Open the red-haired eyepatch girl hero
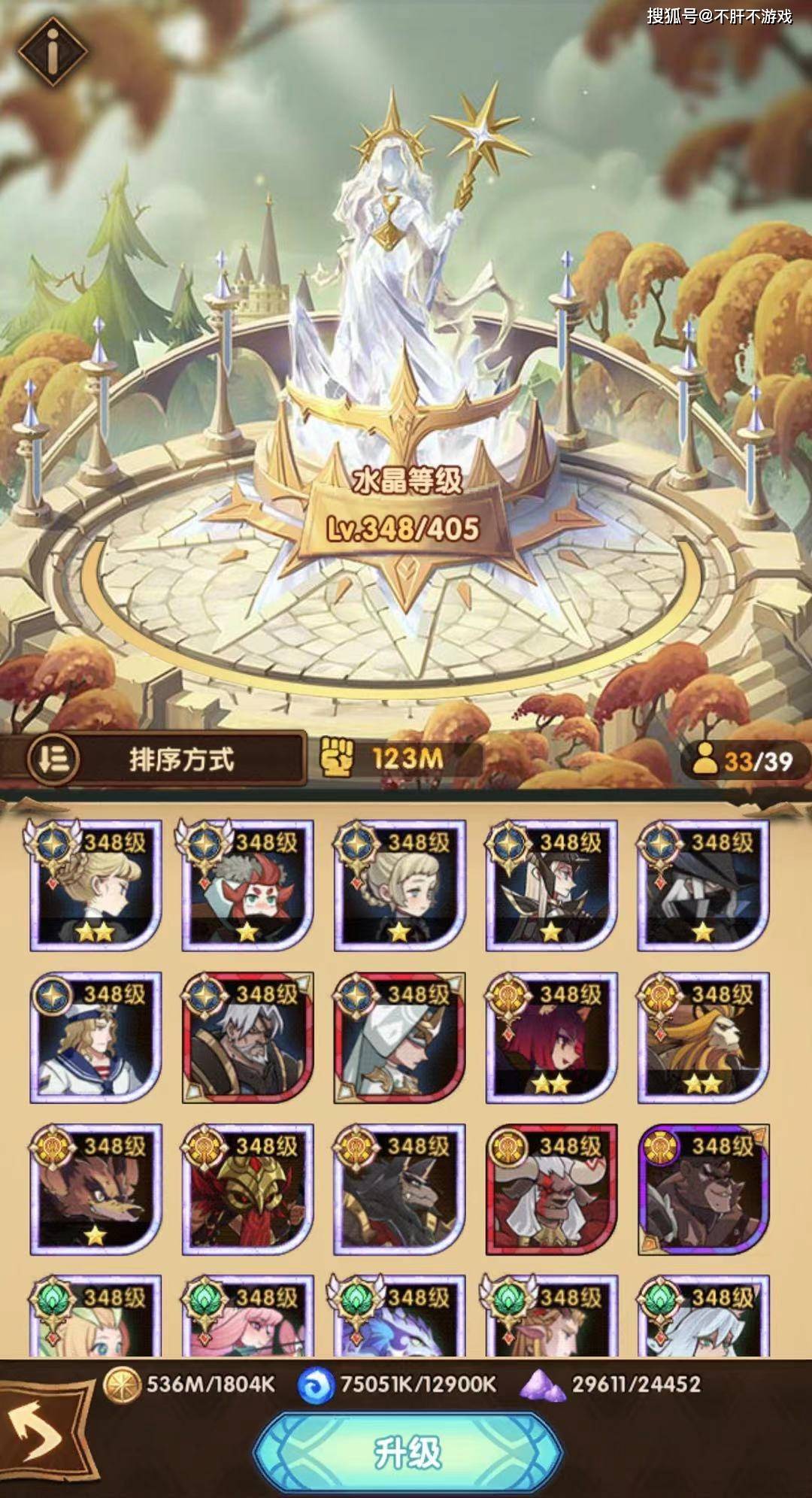This screenshot has width=812, height=1498. [x=551, y=1039]
